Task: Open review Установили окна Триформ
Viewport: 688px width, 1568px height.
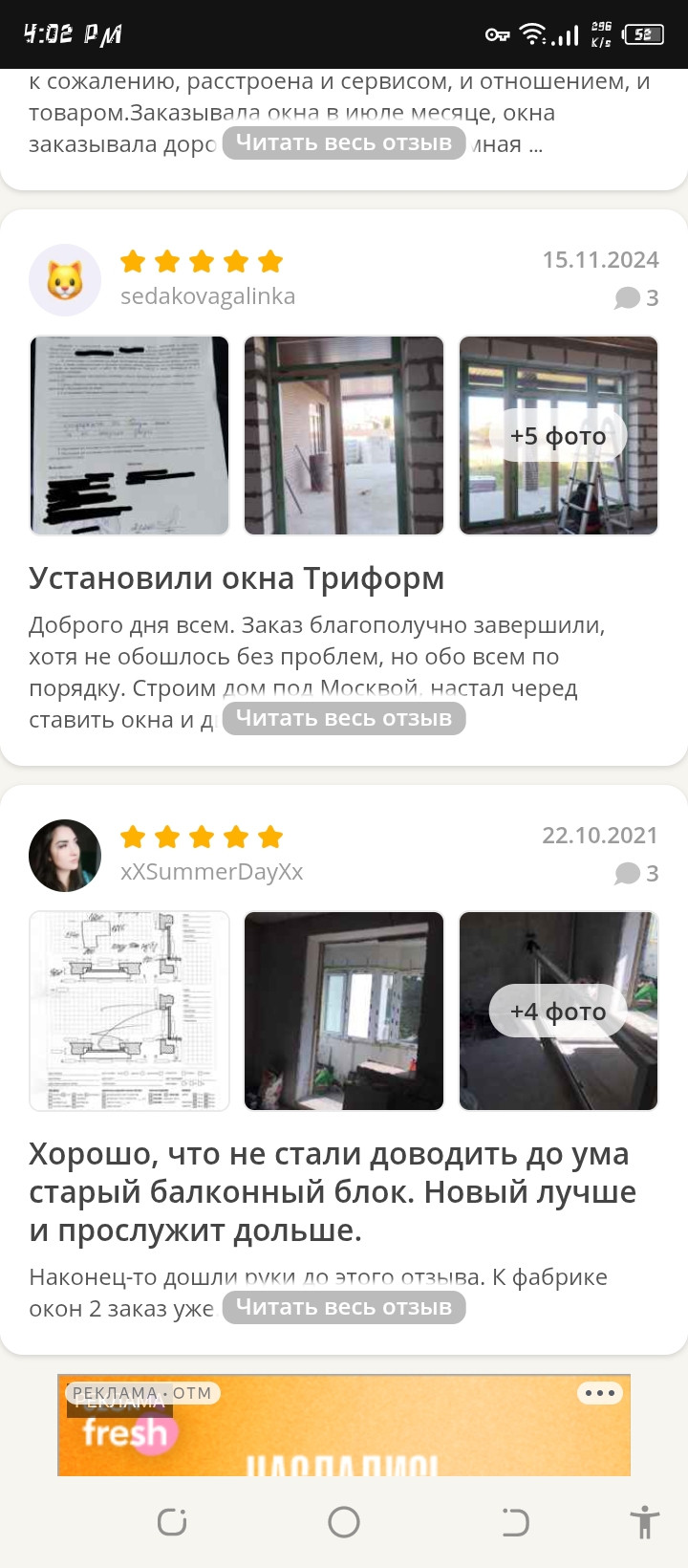Action: pyautogui.click(x=237, y=578)
